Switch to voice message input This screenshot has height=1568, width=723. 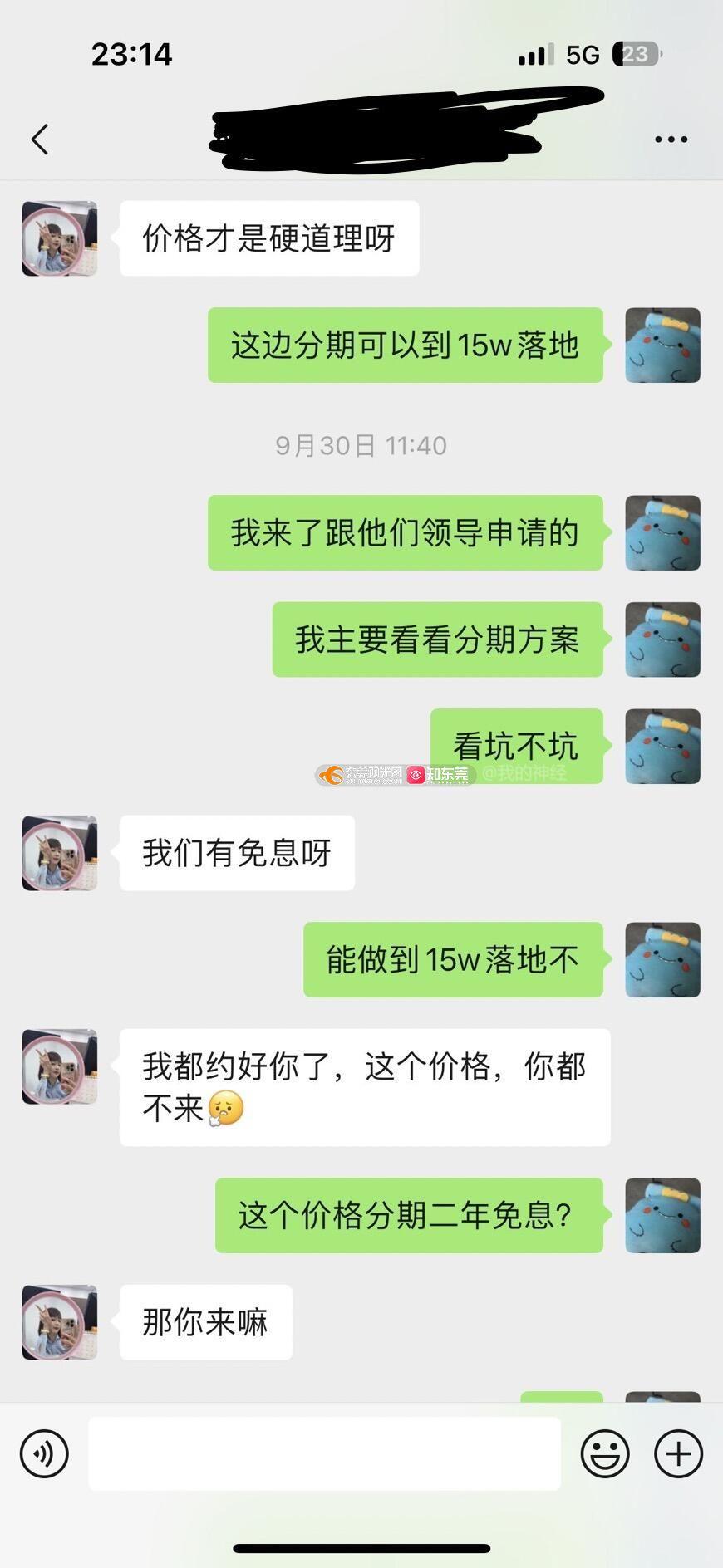click(44, 1453)
